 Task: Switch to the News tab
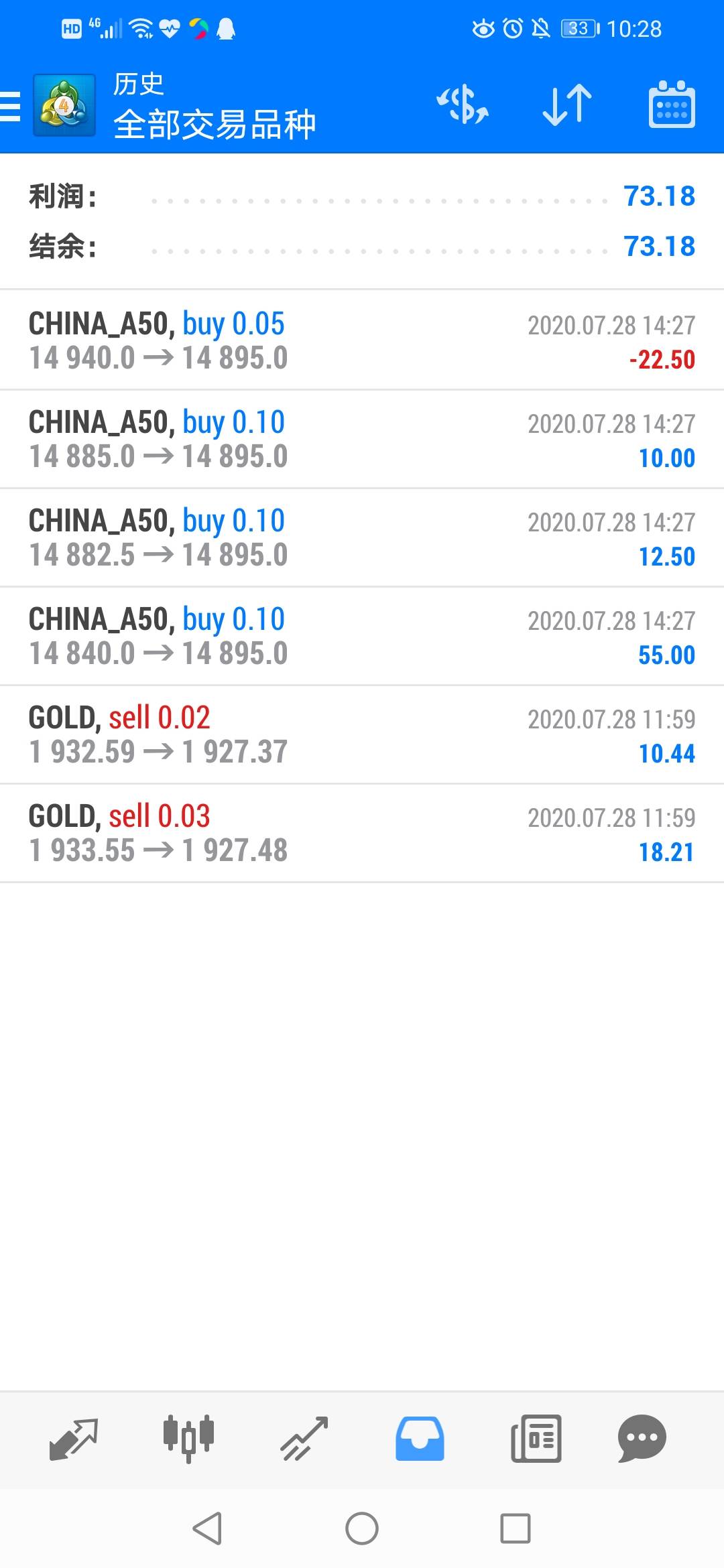536,1438
